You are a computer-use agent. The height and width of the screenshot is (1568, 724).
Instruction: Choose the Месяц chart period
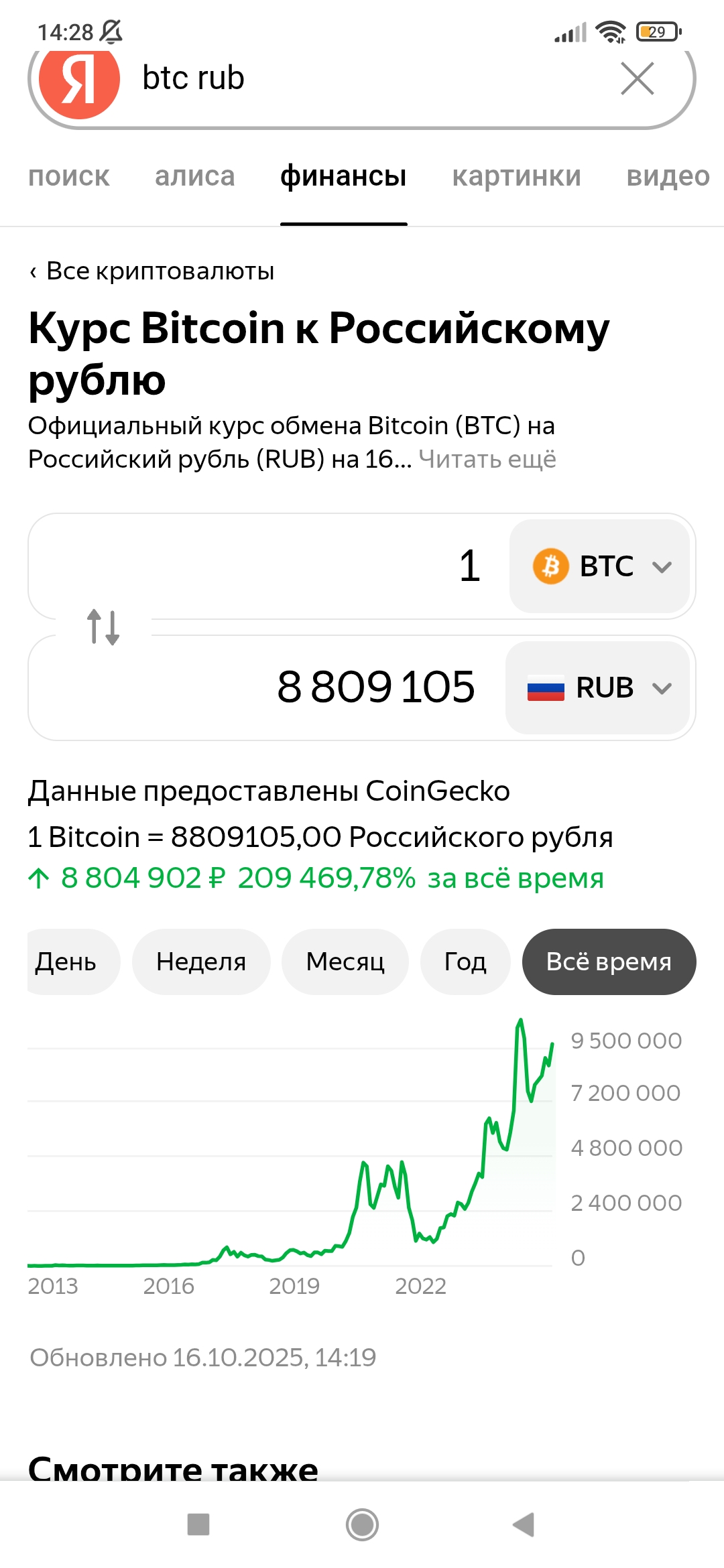click(345, 962)
